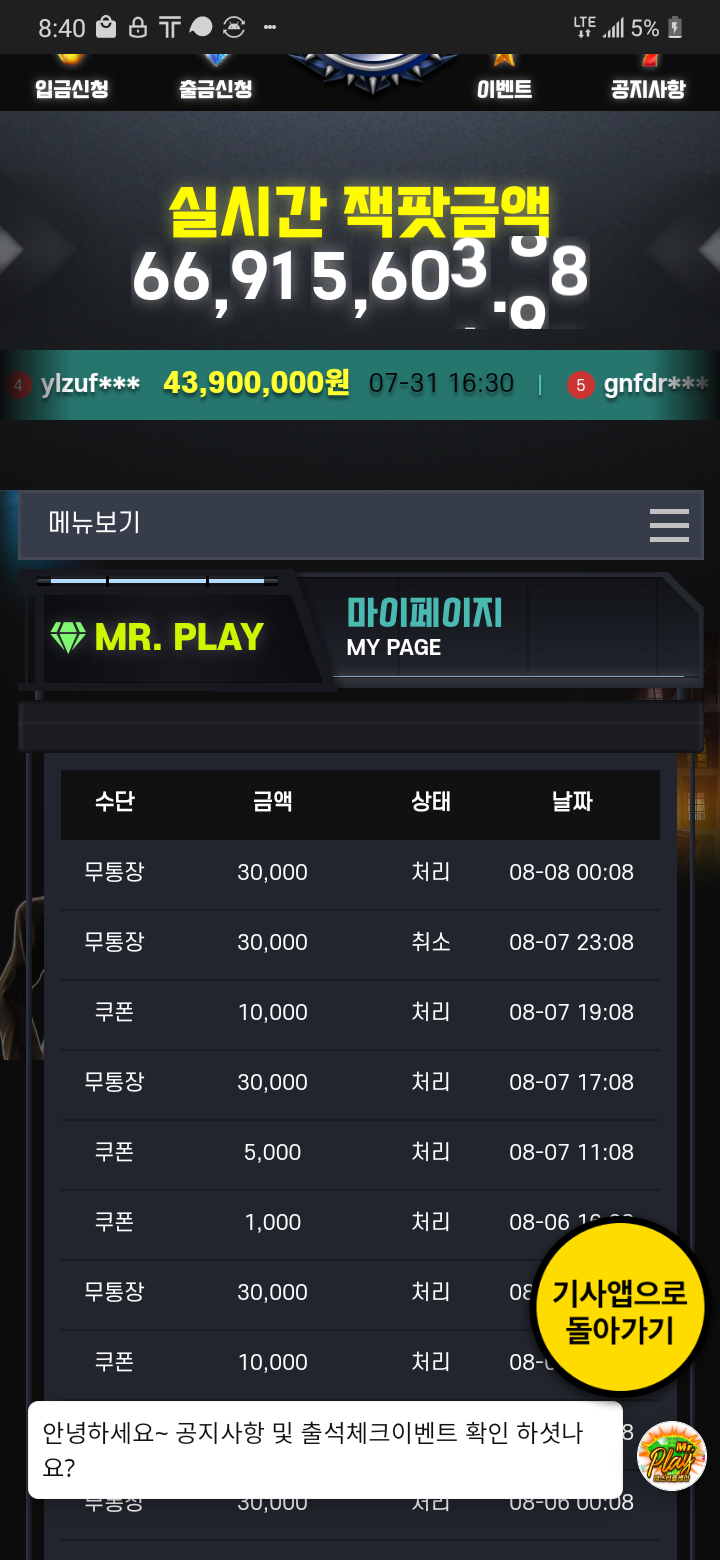Open the 입금신청 deposit request page

point(71,82)
